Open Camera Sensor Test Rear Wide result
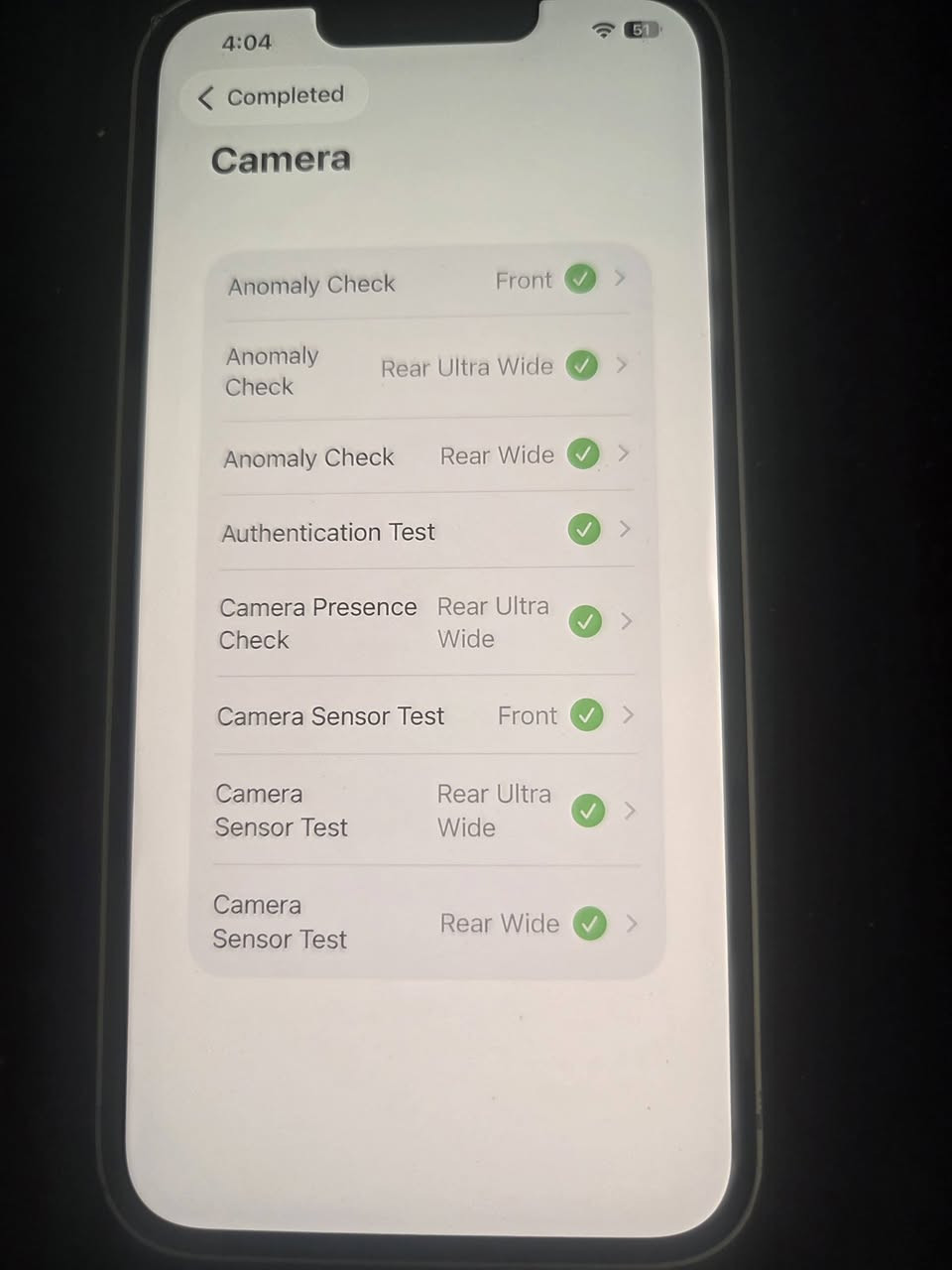 click(x=426, y=923)
